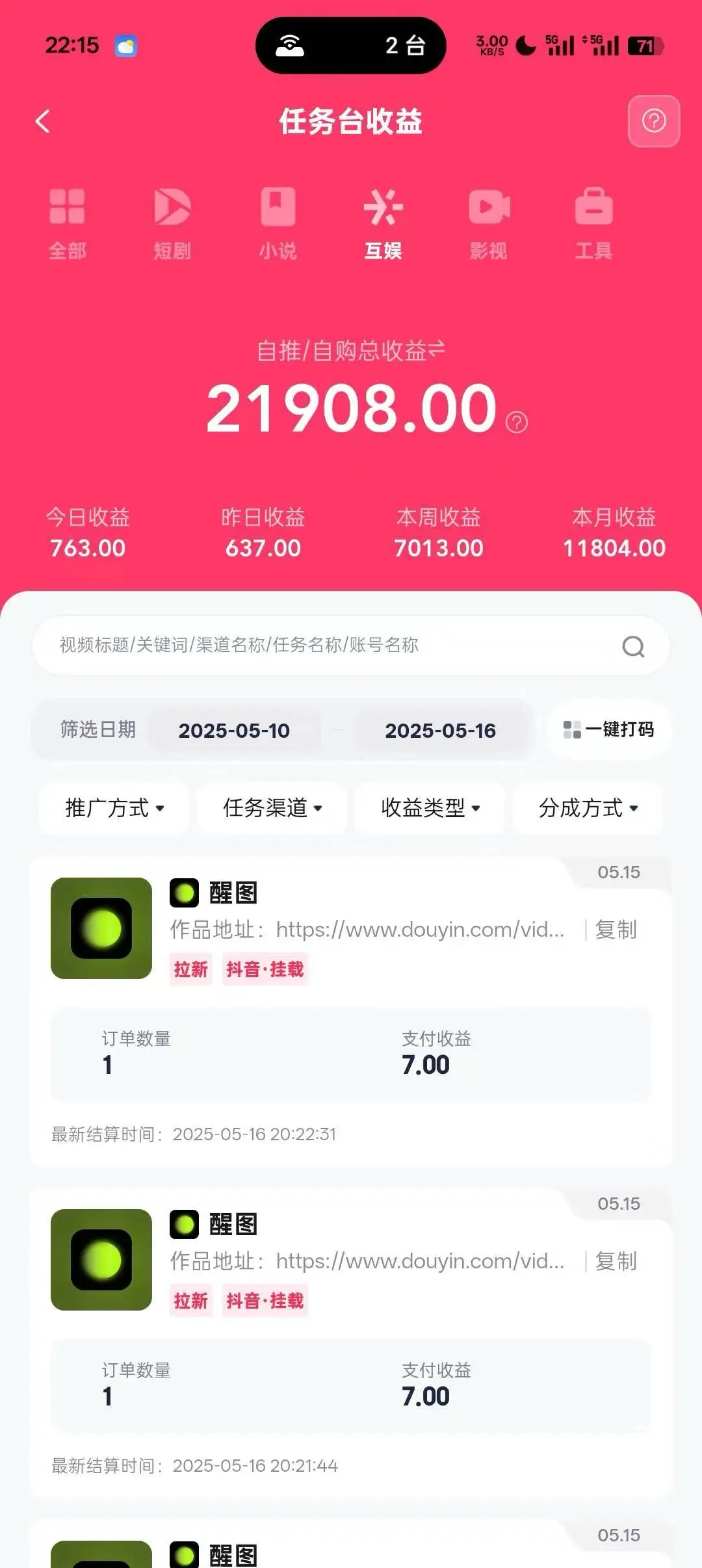
Task: Select the 影视 category icon
Action: click(x=489, y=221)
